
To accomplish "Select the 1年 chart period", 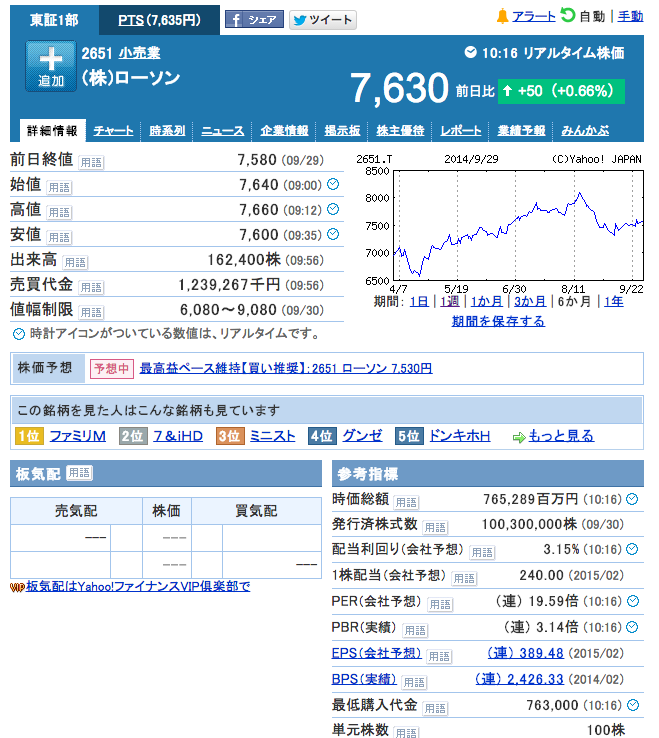I will point(613,301).
